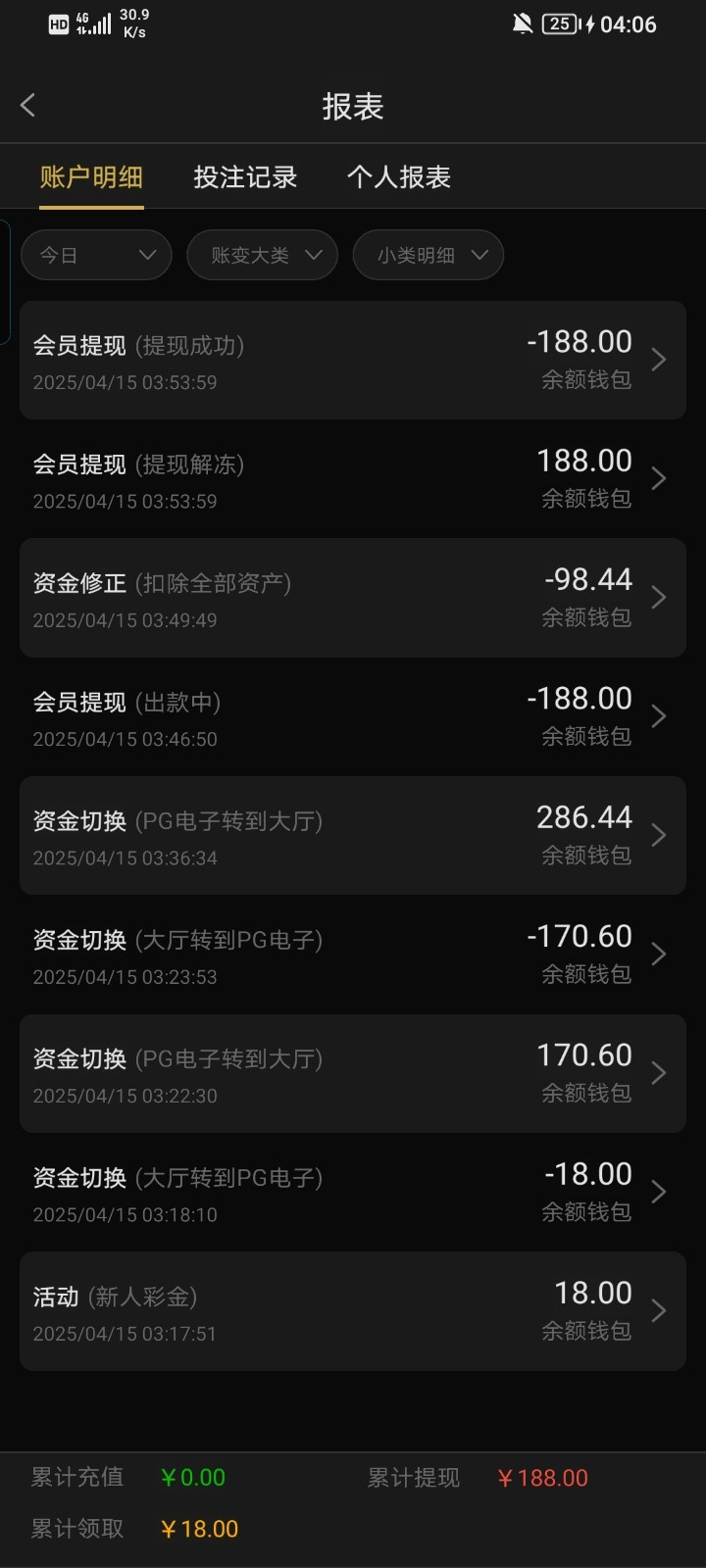Open the 286.44 PG电子转到大厅 transfer
The height and width of the screenshot is (1568, 706).
click(353, 836)
